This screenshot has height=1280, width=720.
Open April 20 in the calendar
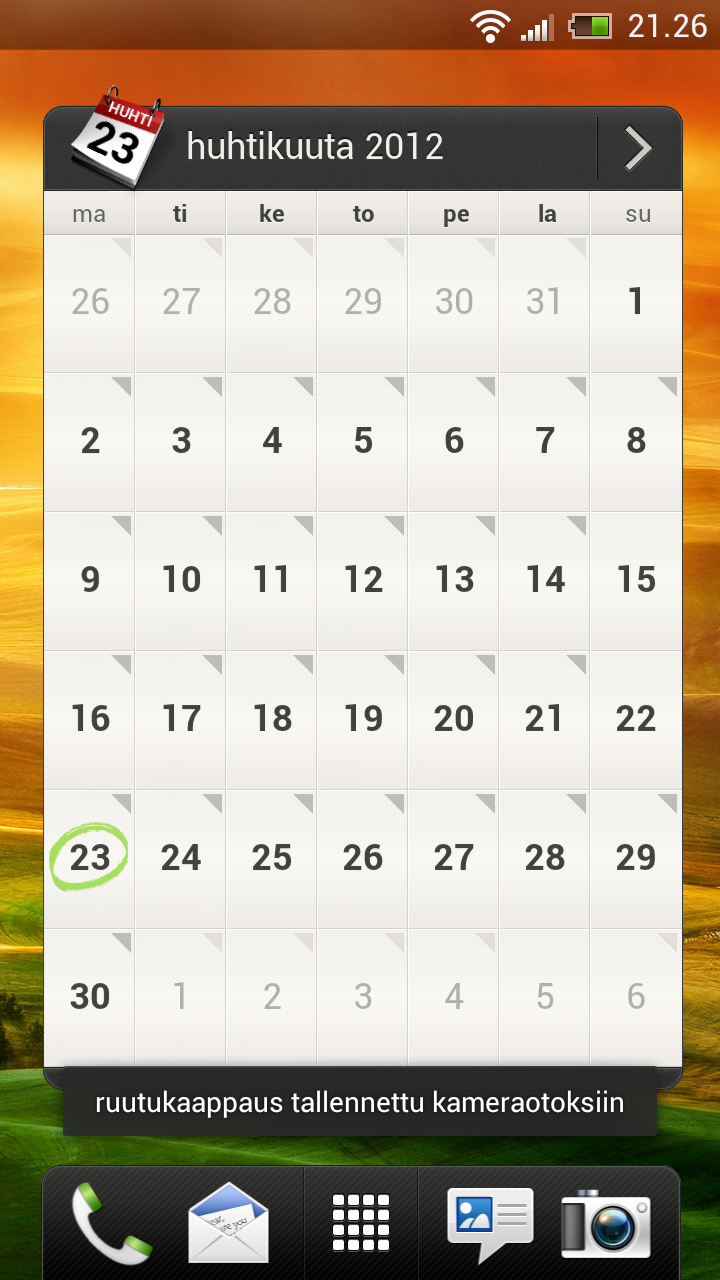454,718
